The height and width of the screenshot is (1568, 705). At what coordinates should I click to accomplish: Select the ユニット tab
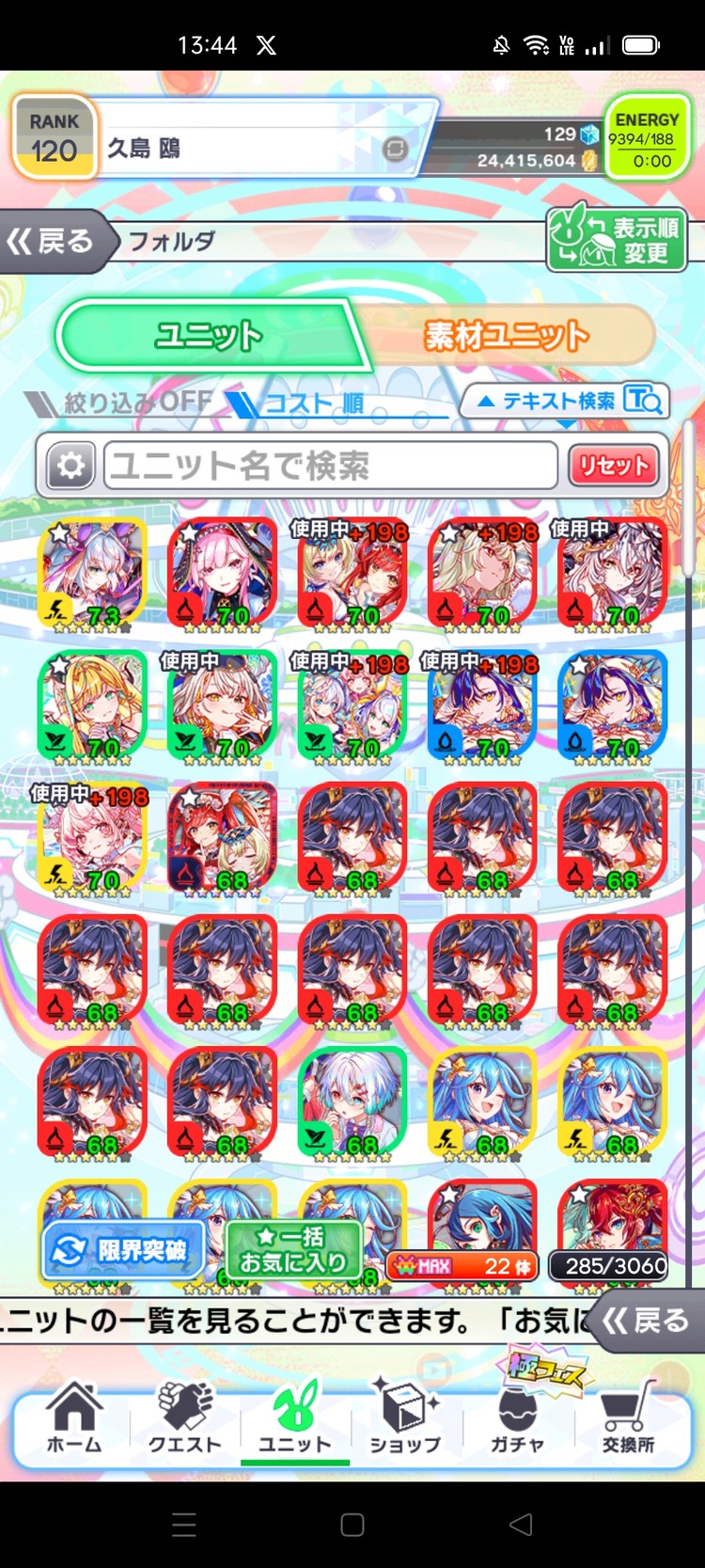(209, 336)
